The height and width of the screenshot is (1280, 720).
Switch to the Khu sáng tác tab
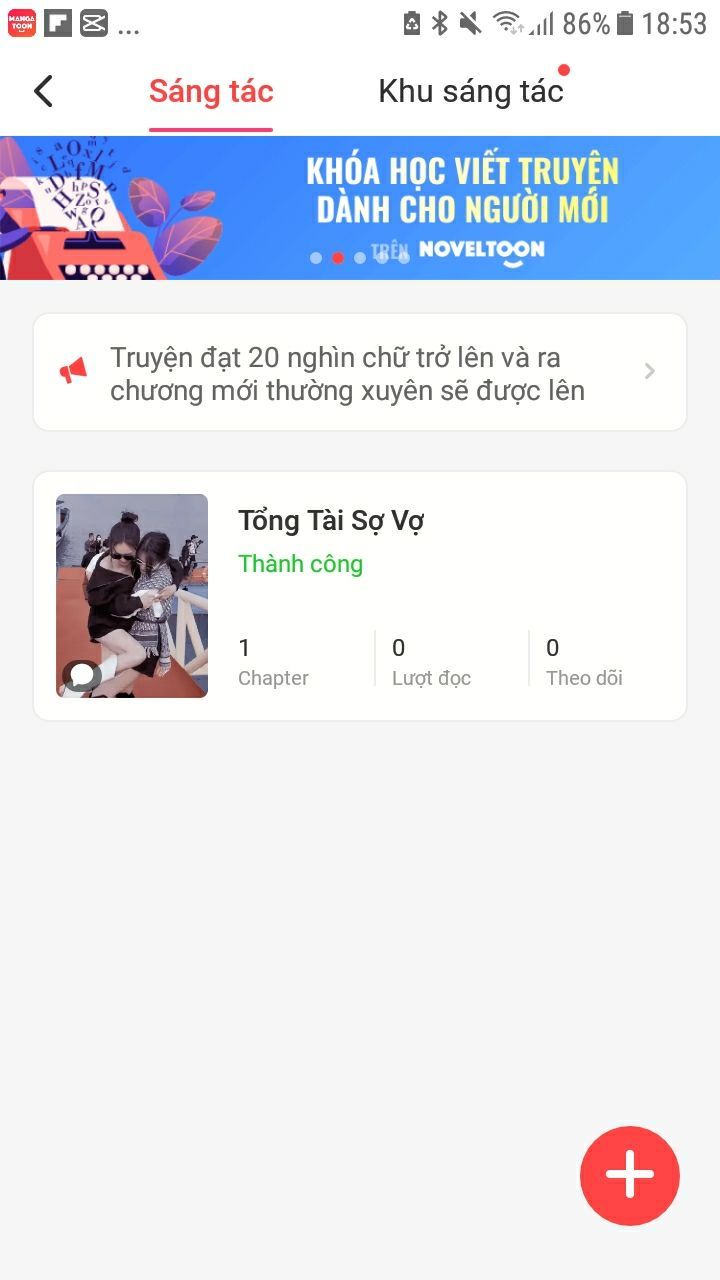(471, 91)
